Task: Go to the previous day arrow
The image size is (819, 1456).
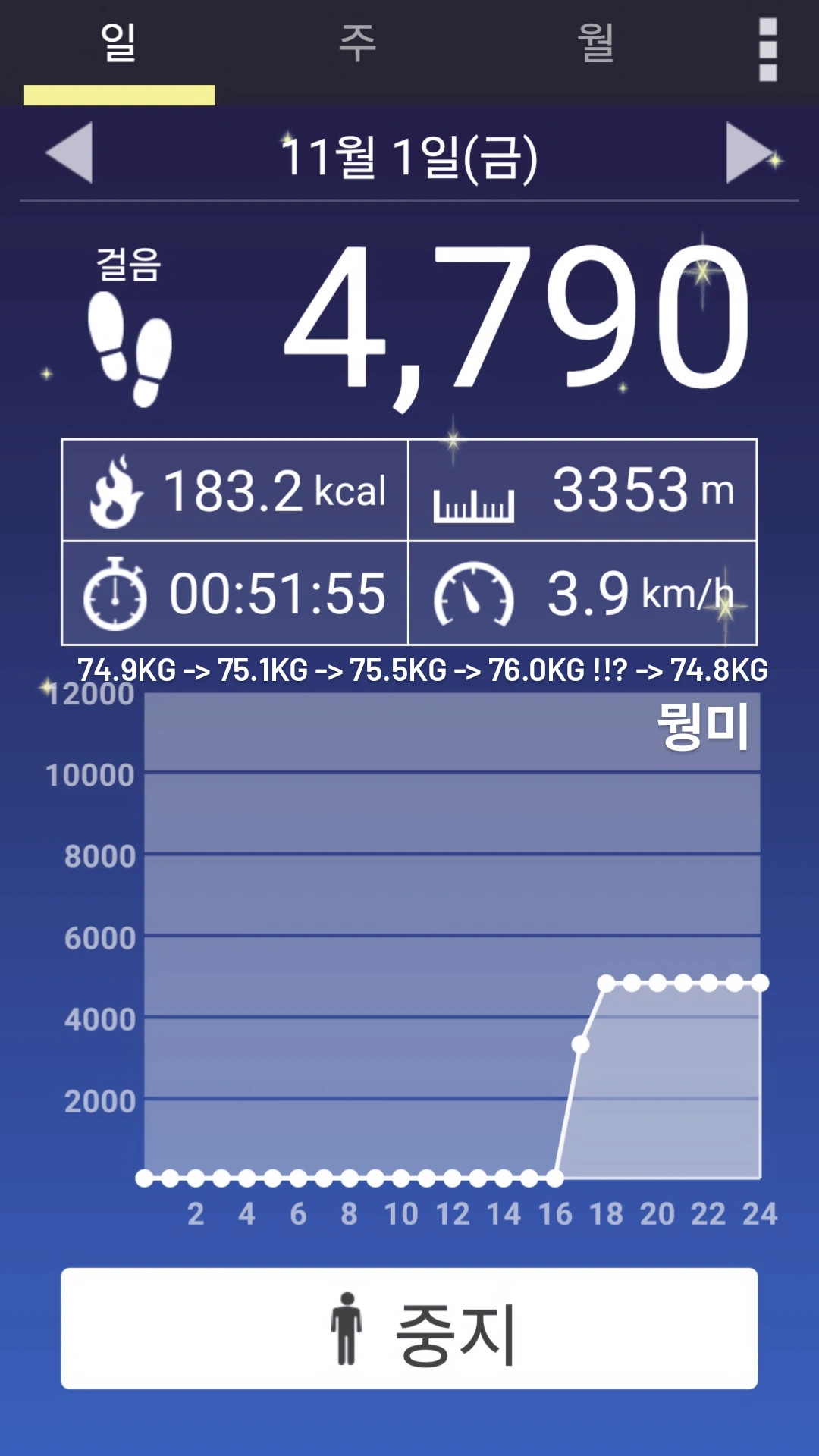Action: pyautogui.click(x=70, y=152)
